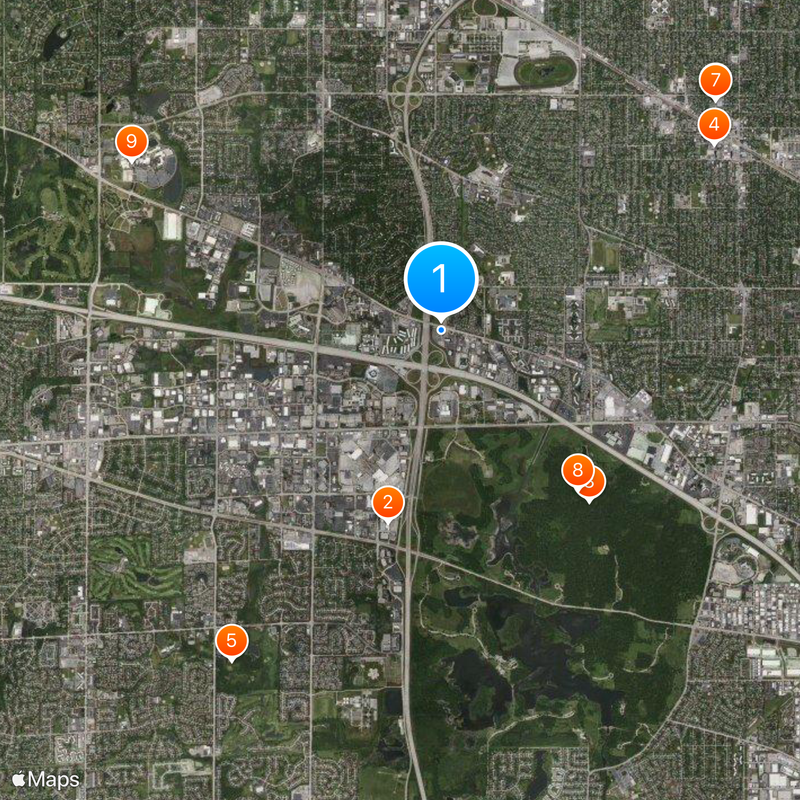
Task: Select map pin number 5
Action: [x=231, y=640]
